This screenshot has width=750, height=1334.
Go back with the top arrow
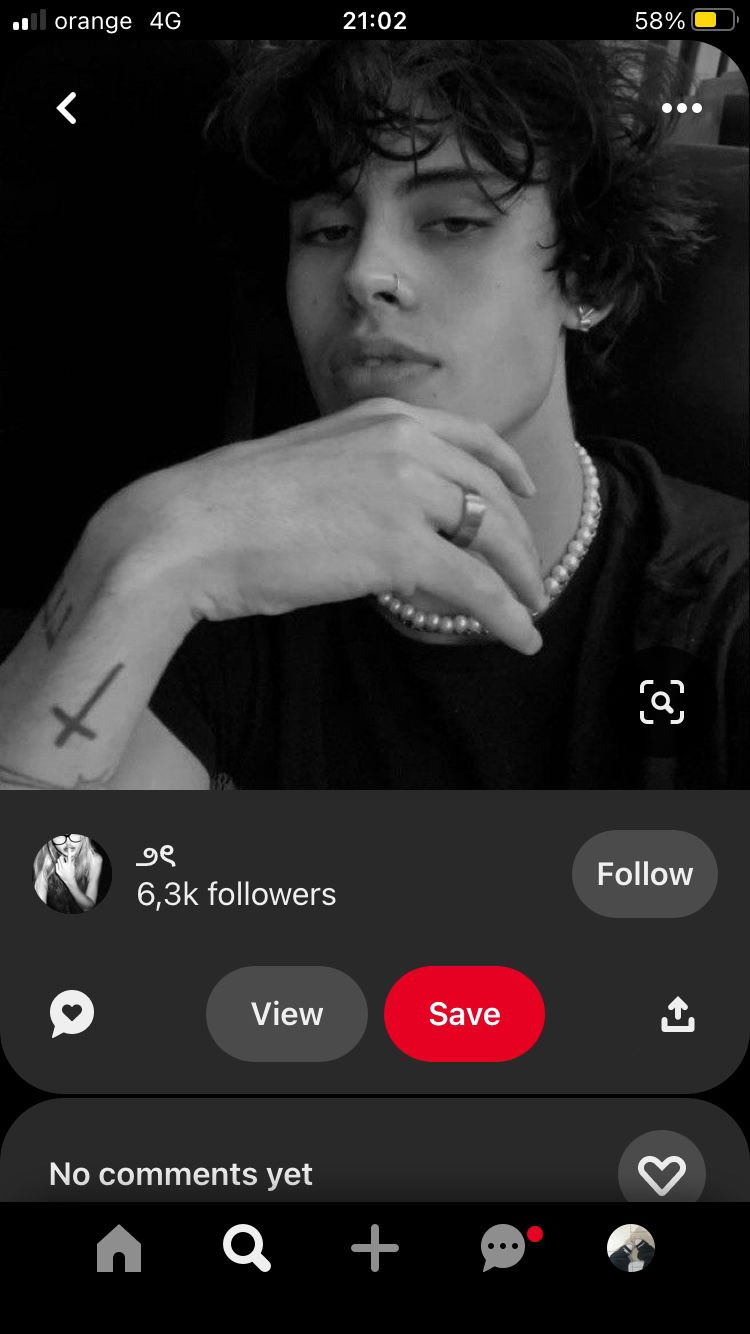[67, 108]
